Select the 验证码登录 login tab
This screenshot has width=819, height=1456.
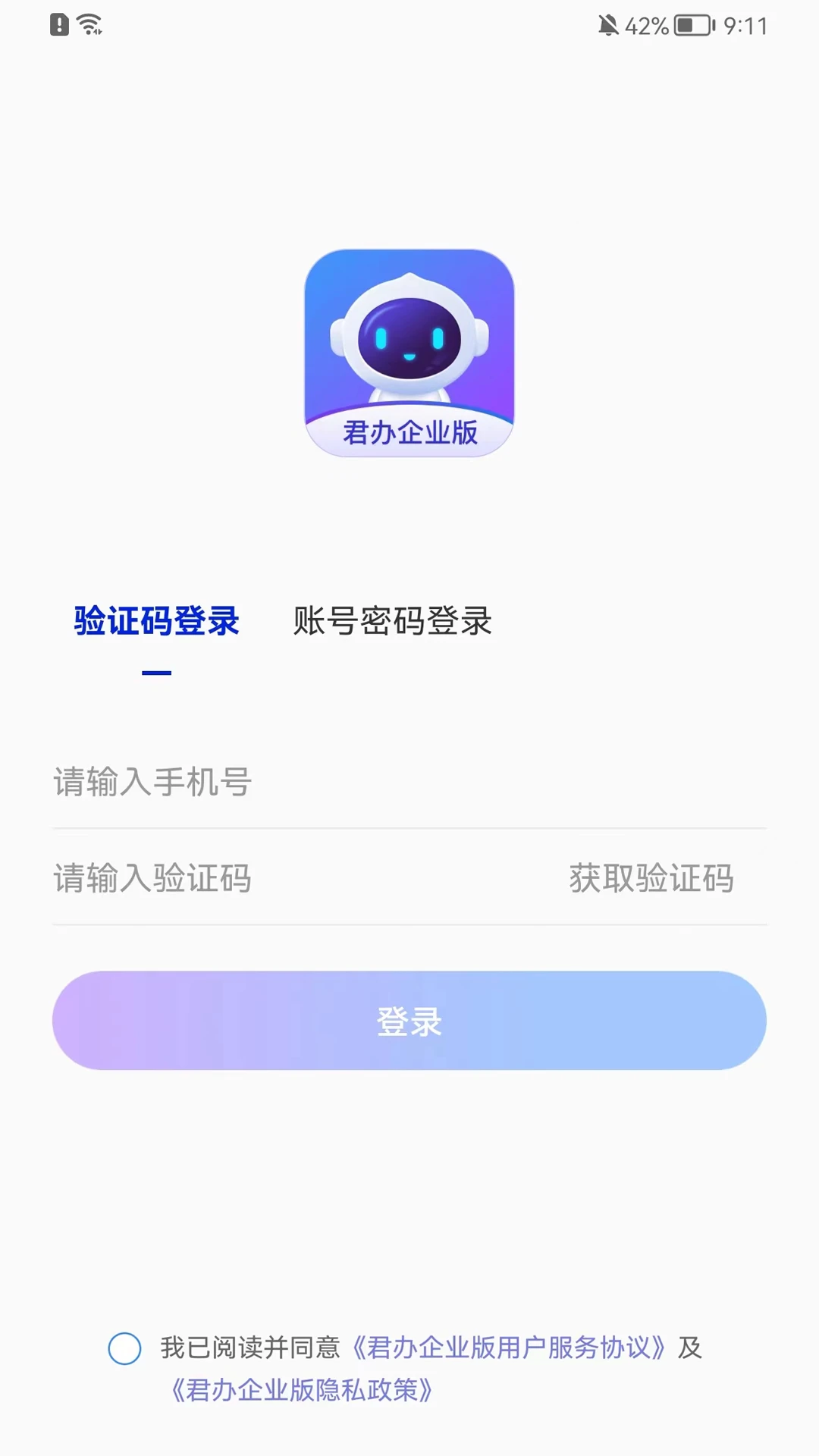point(156,621)
